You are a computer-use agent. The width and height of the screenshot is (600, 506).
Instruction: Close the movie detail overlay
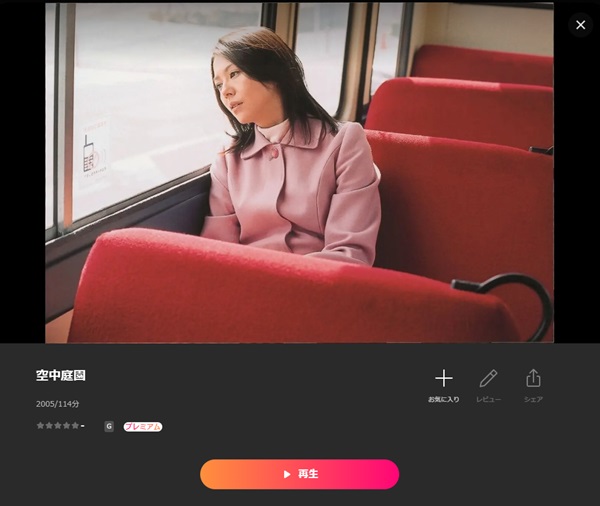point(580,25)
